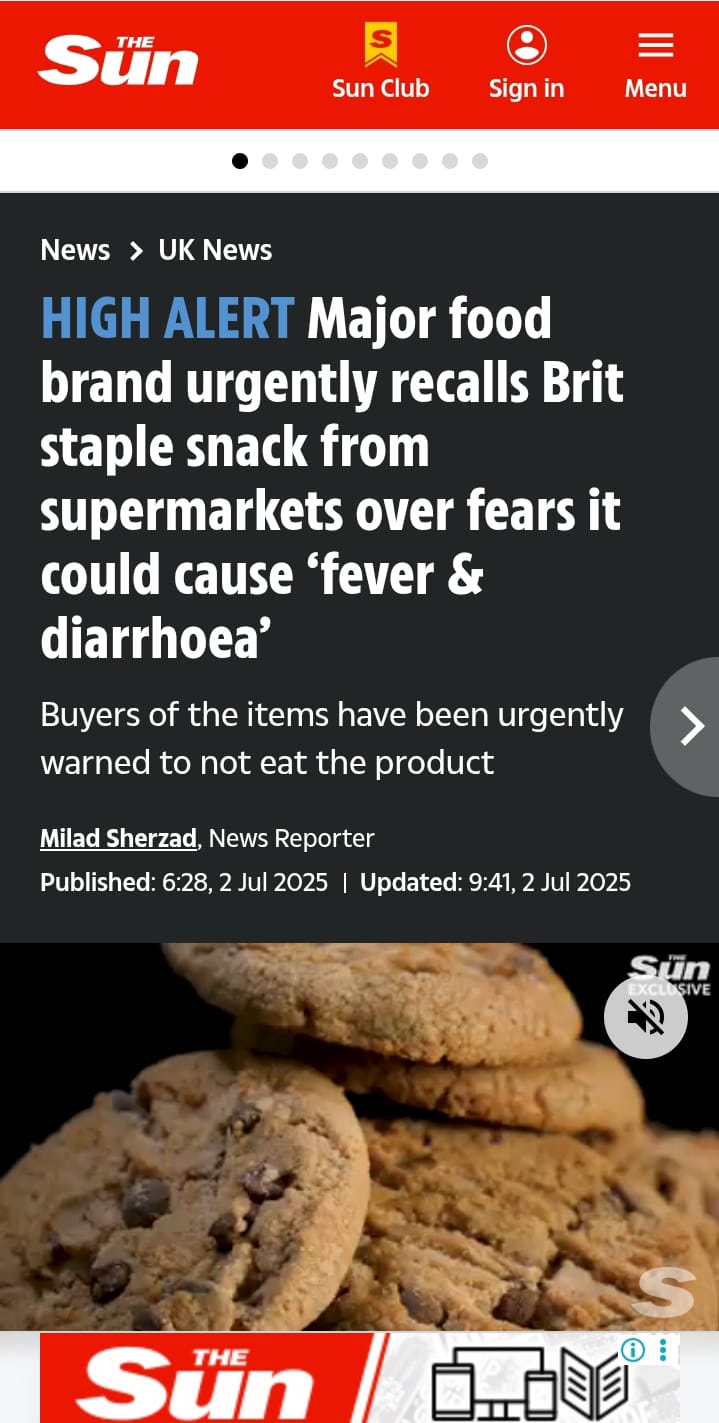This screenshot has height=1423, width=719.
Task: Open Sun Club
Action: (380, 64)
